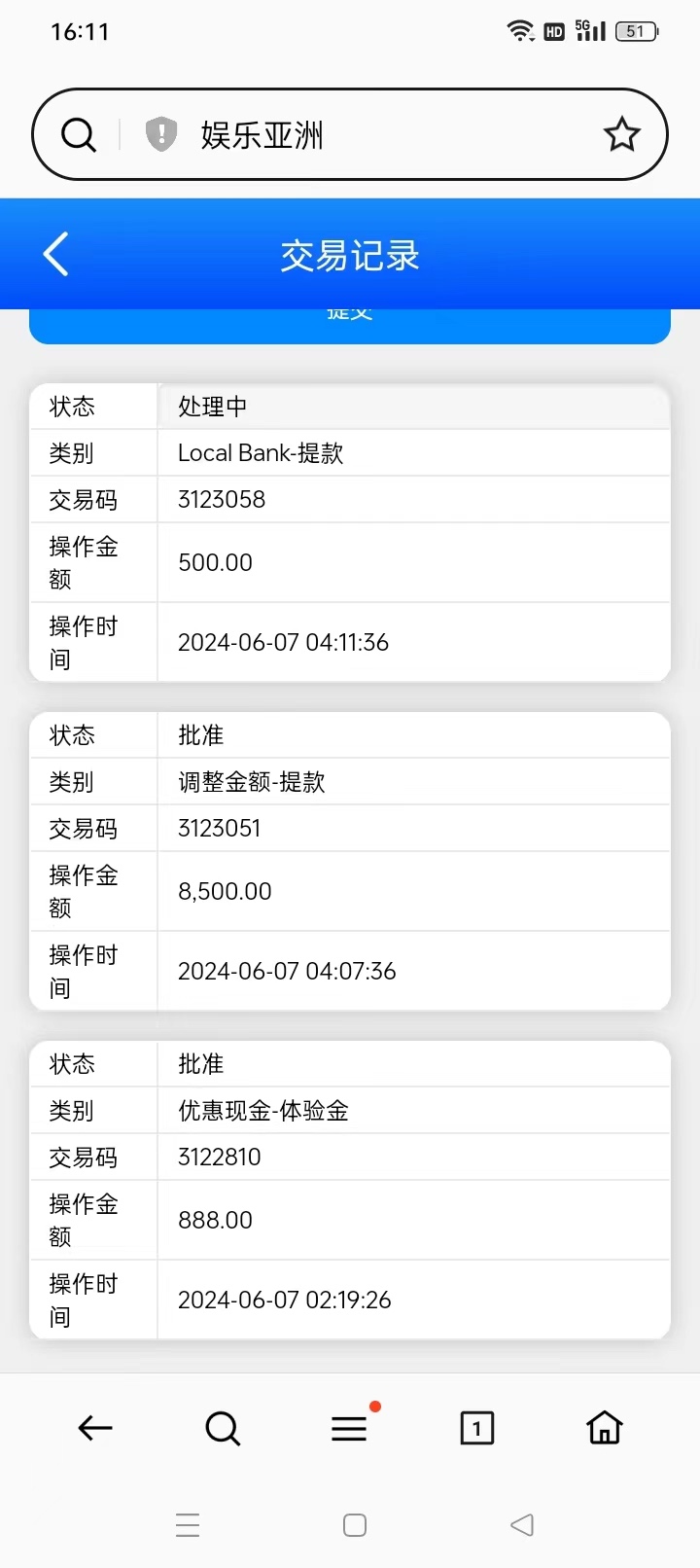This screenshot has height=1568, width=700.
Task: Tap the search icon in address bar
Action: pyautogui.click(x=79, y=135)
